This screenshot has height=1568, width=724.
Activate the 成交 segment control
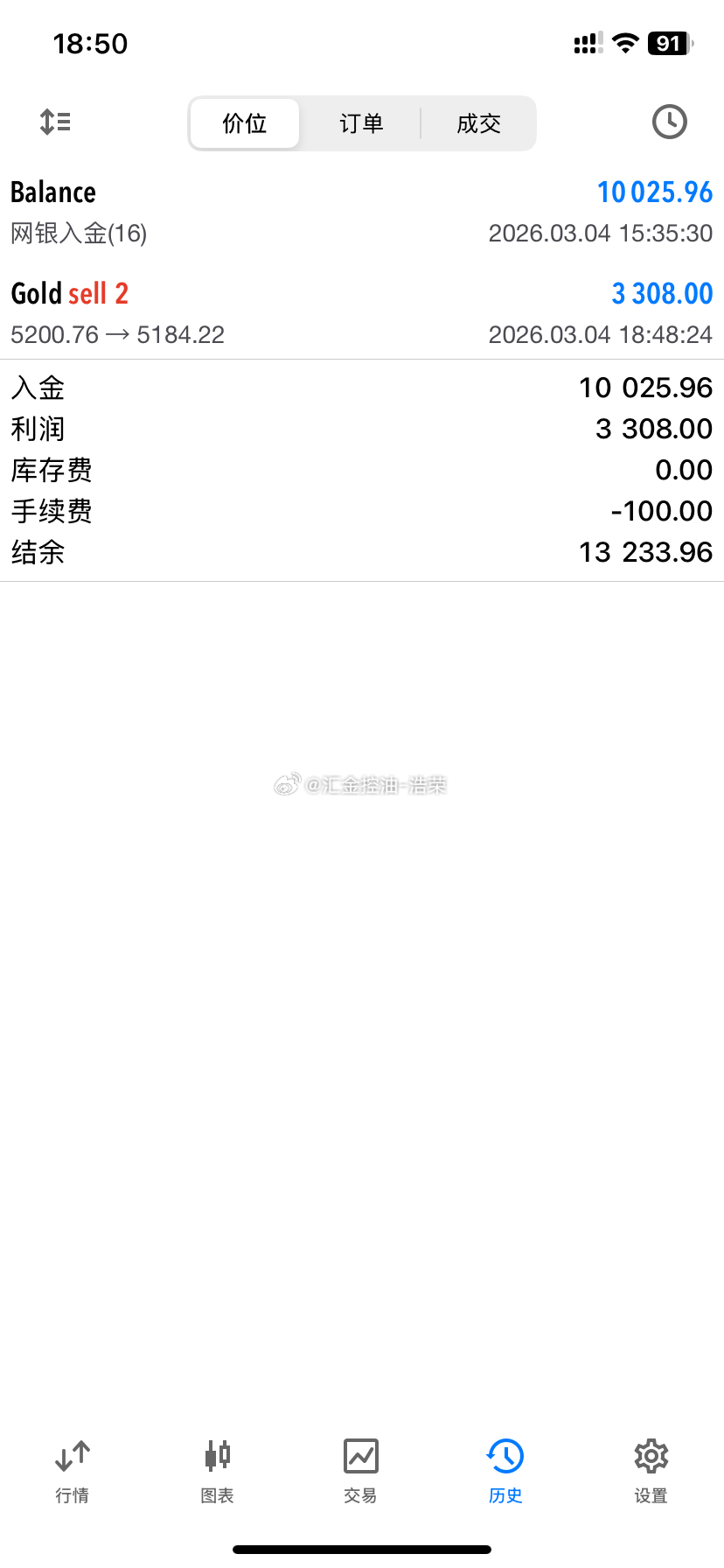pos(477,123)
